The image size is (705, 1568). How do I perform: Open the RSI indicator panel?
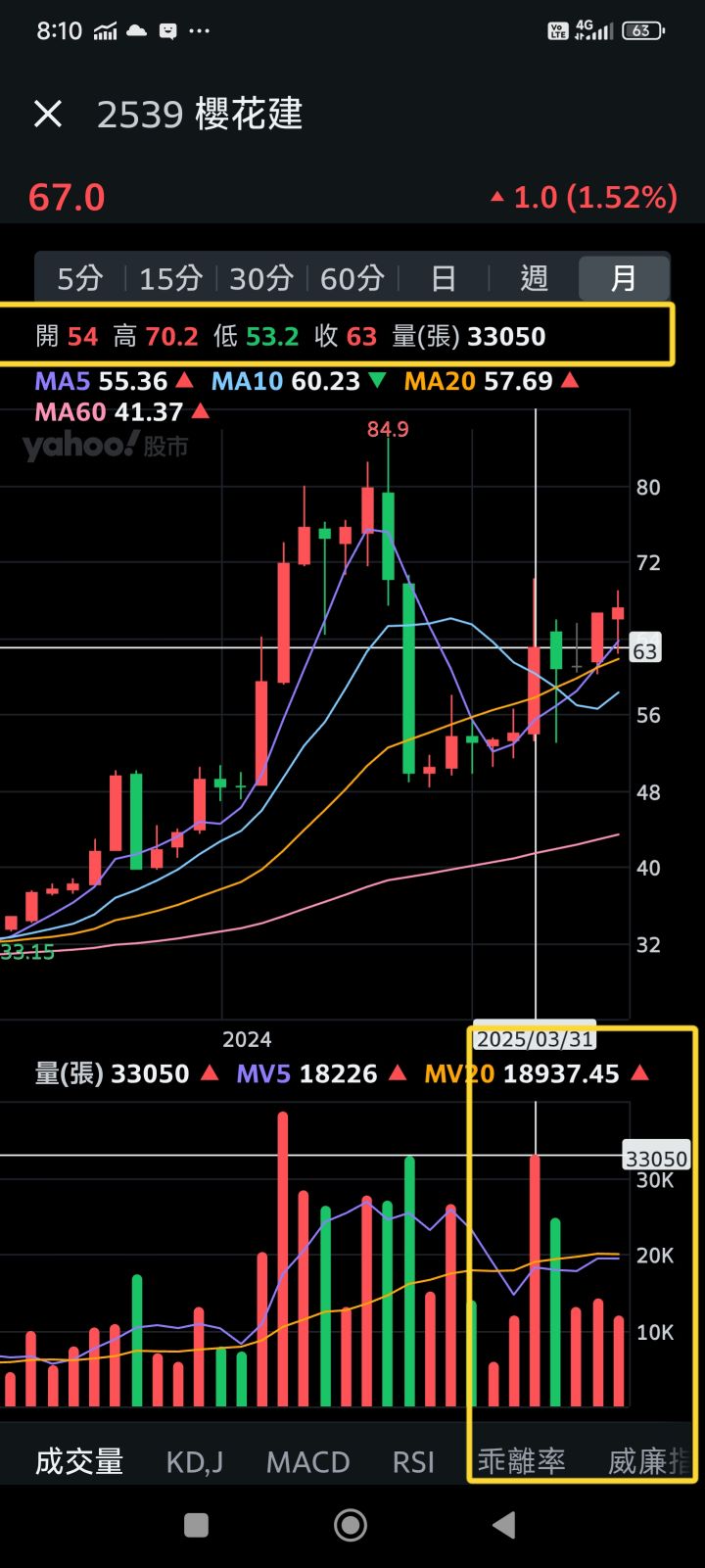point(413,1462)
